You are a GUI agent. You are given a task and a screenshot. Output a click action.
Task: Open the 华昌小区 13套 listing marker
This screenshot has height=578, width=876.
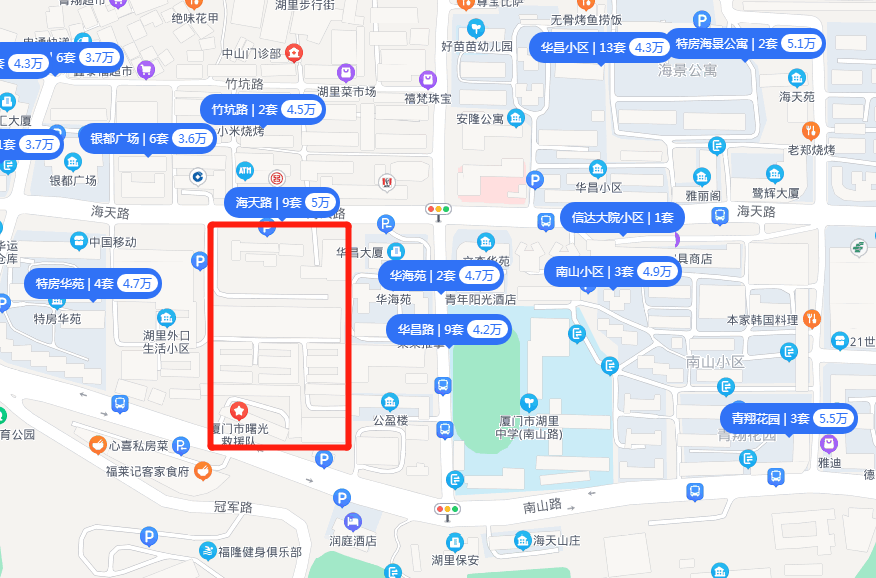[x=603, y=47]
